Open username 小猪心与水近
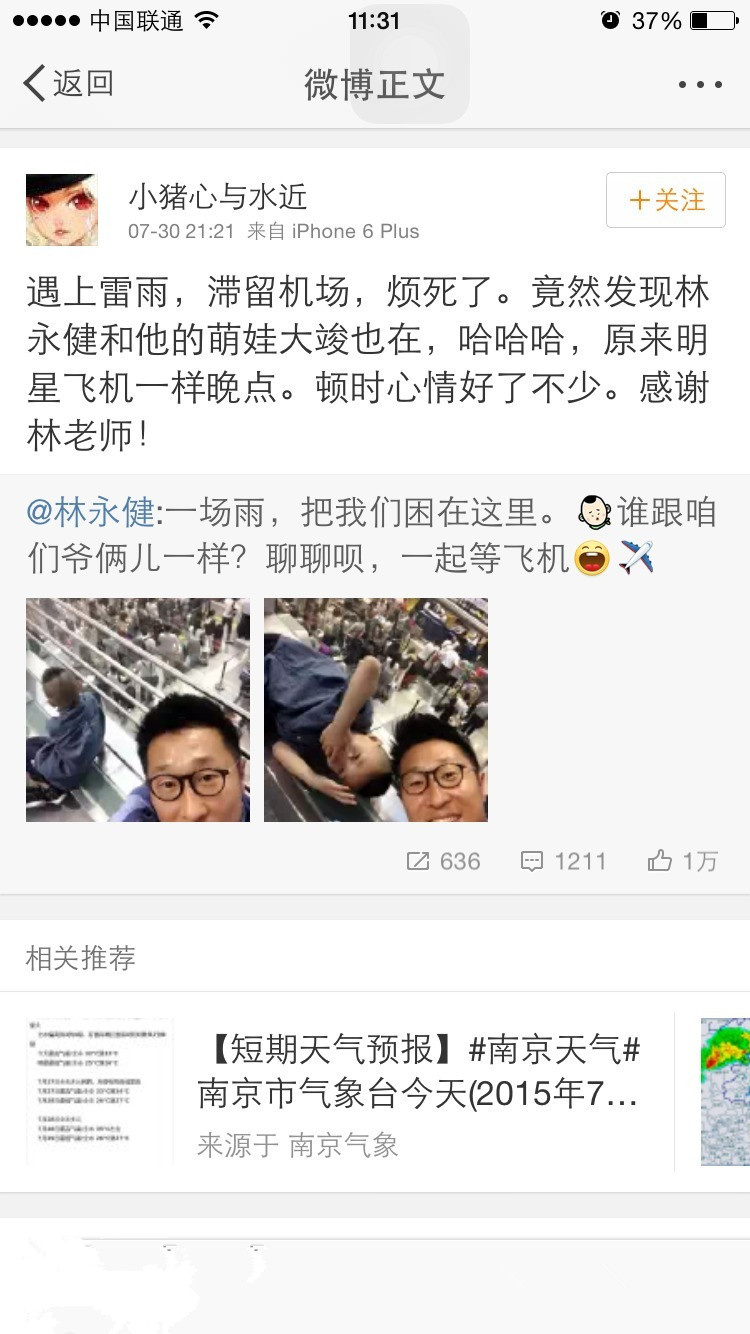The image size is (750, 1334). pos(217,197)
